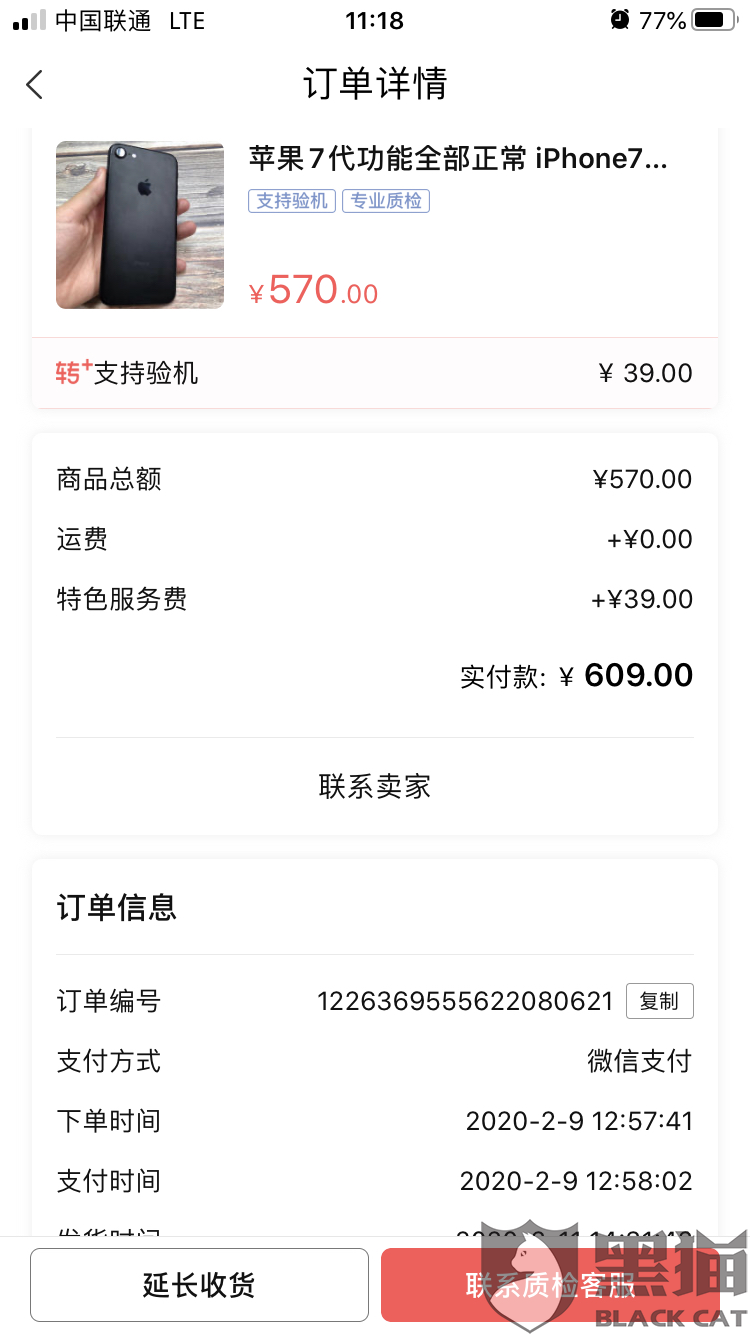Copy the order number with 复制
This screenshot has height=1334, width=750.
(659, 1001)
